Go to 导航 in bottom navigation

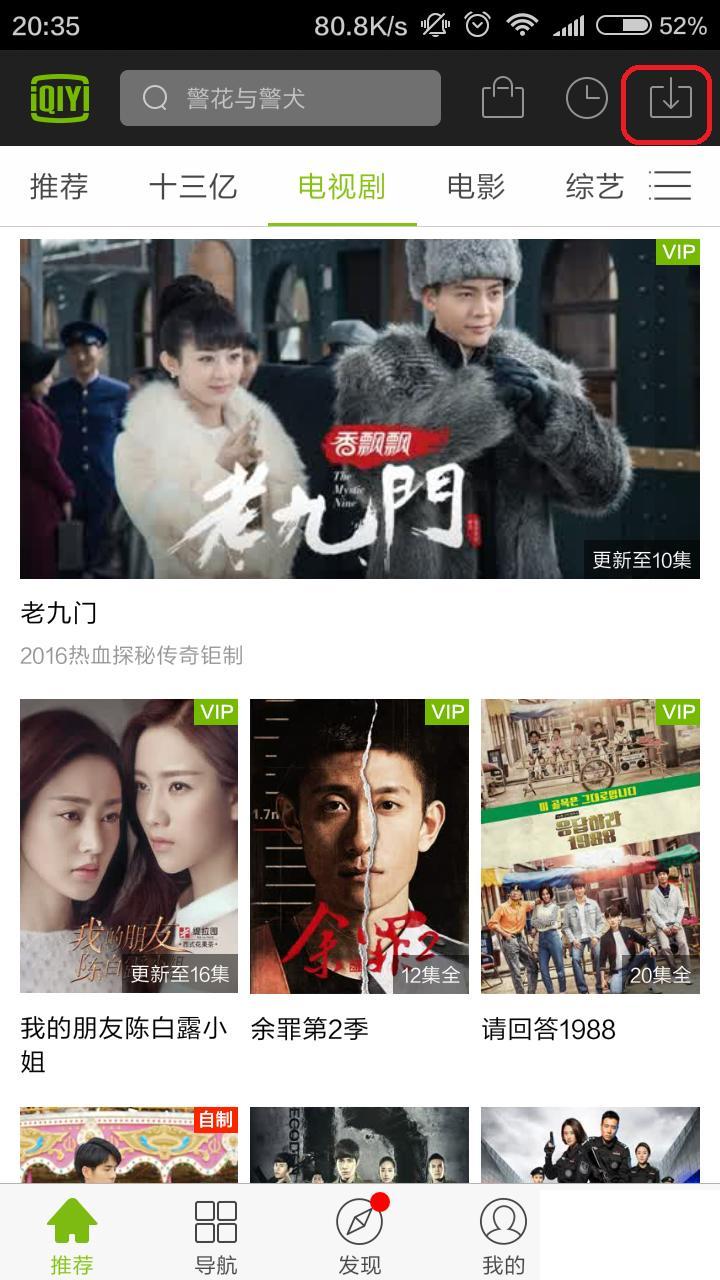click(x=216, y=1236)
